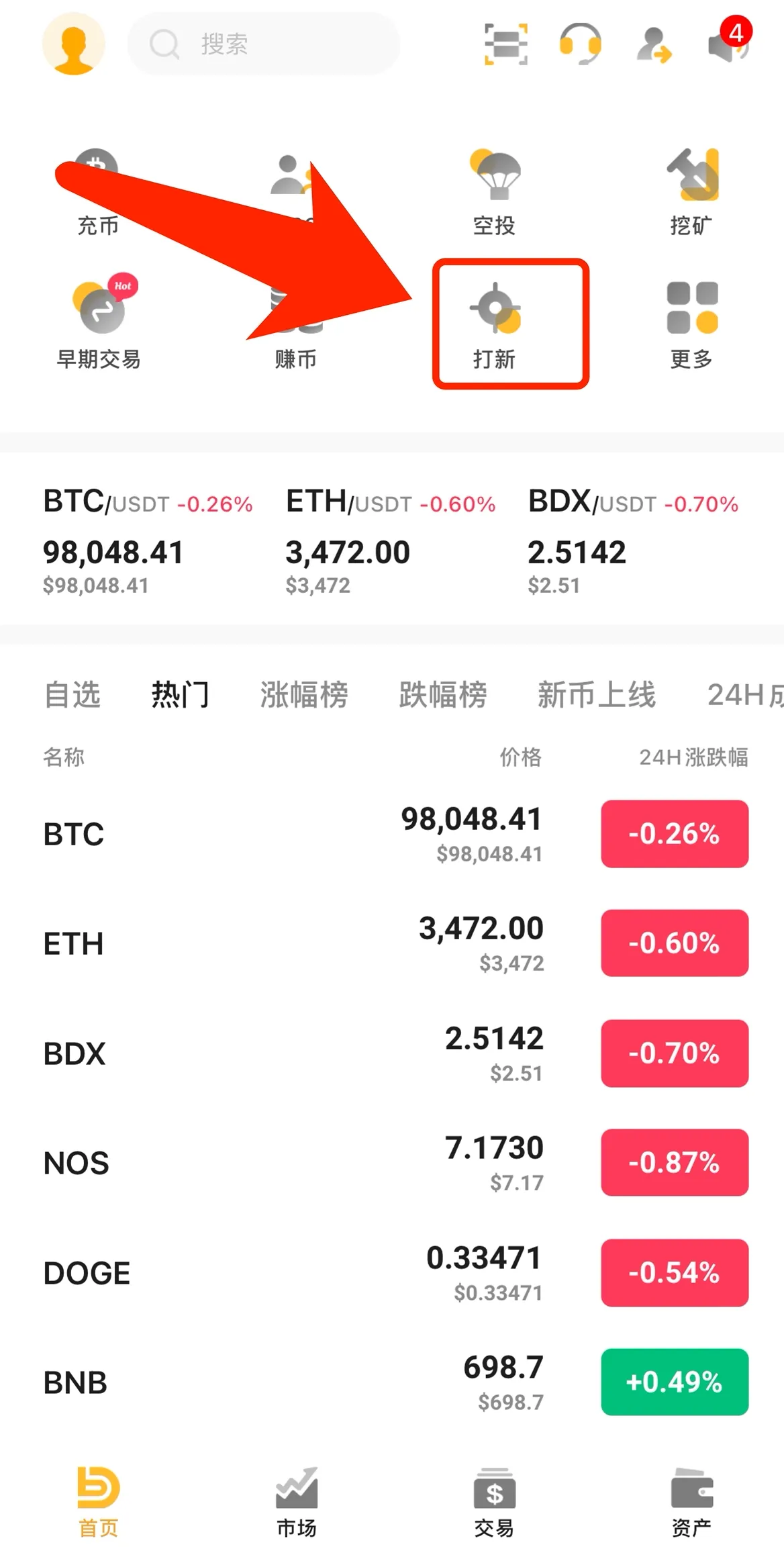Tap the 搜索 search box

[x=263, y=44]
